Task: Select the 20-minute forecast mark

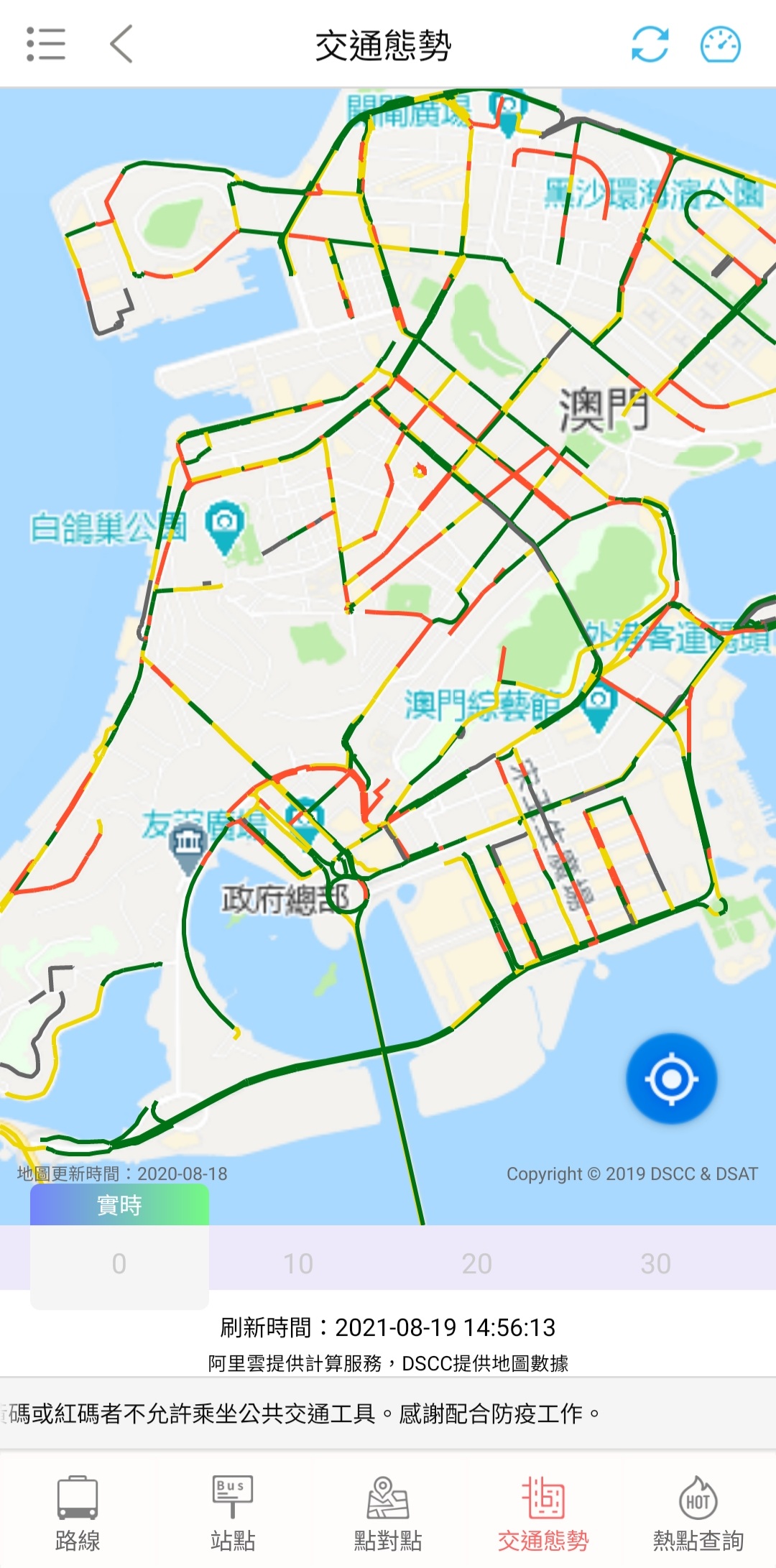Action: click(476, 1263)
